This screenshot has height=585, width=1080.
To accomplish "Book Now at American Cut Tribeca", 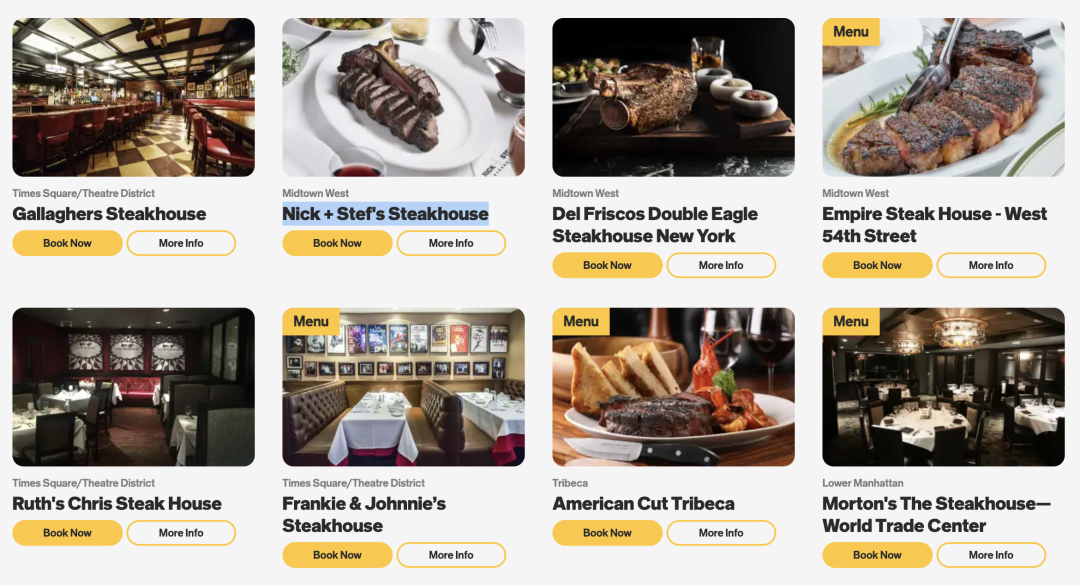I will pos(607,533).
